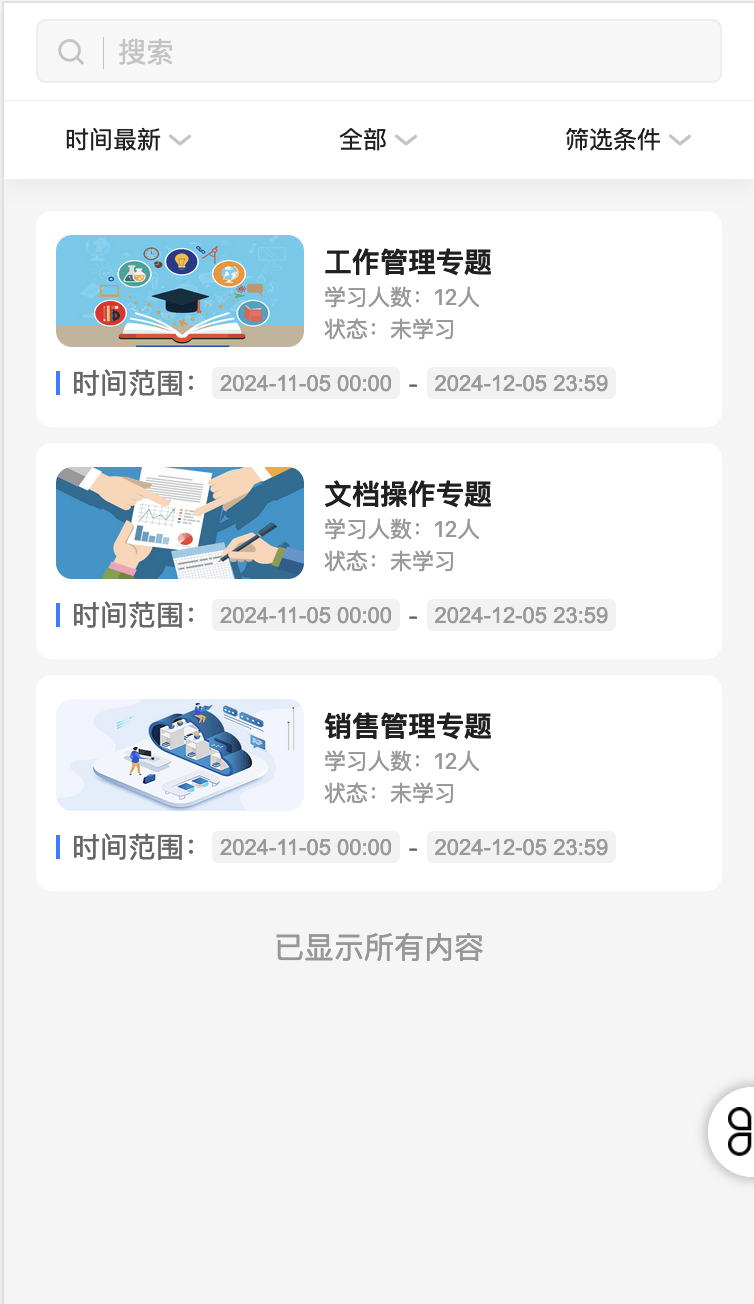The height and width of the screenshot is (1304, 754).
Task: Click the graduation cap thumbnail for 工作管理专题
Action: coord(179,291)
